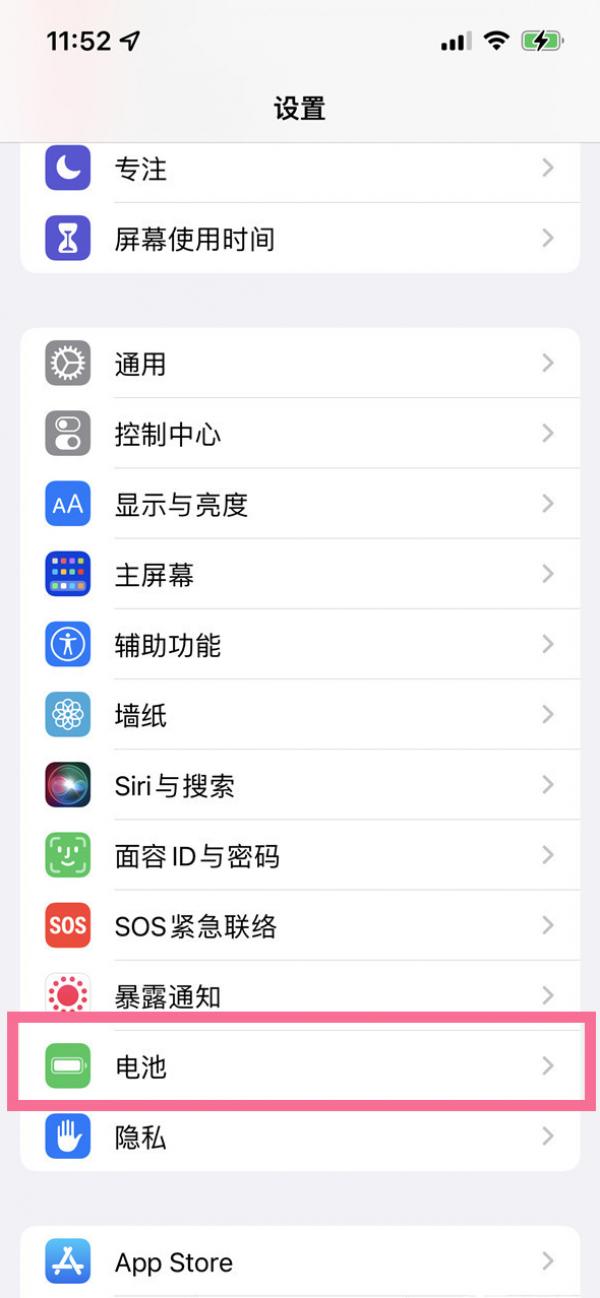Open App Store settings

coord(300,1262)
